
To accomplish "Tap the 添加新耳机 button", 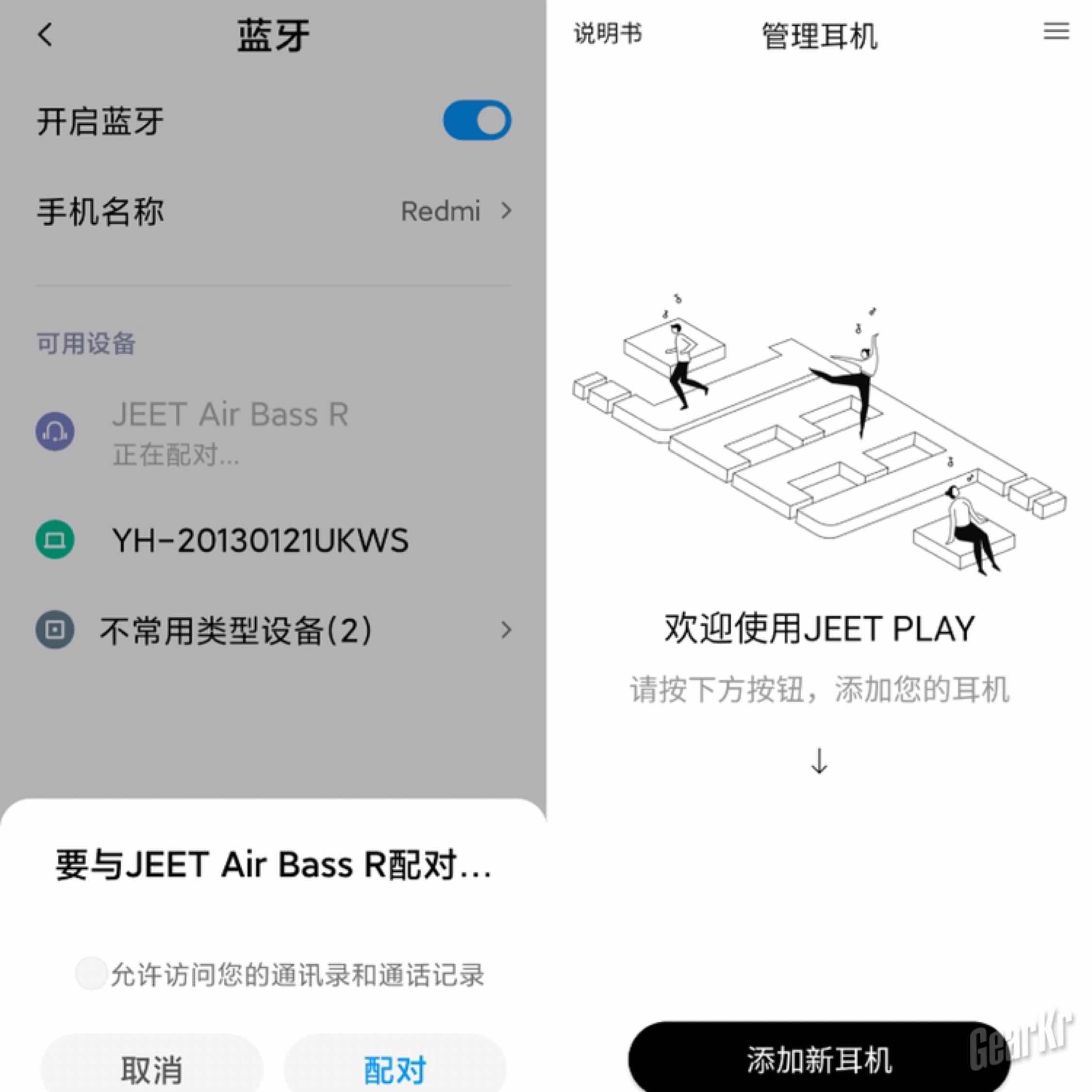I will [818, 1059].
